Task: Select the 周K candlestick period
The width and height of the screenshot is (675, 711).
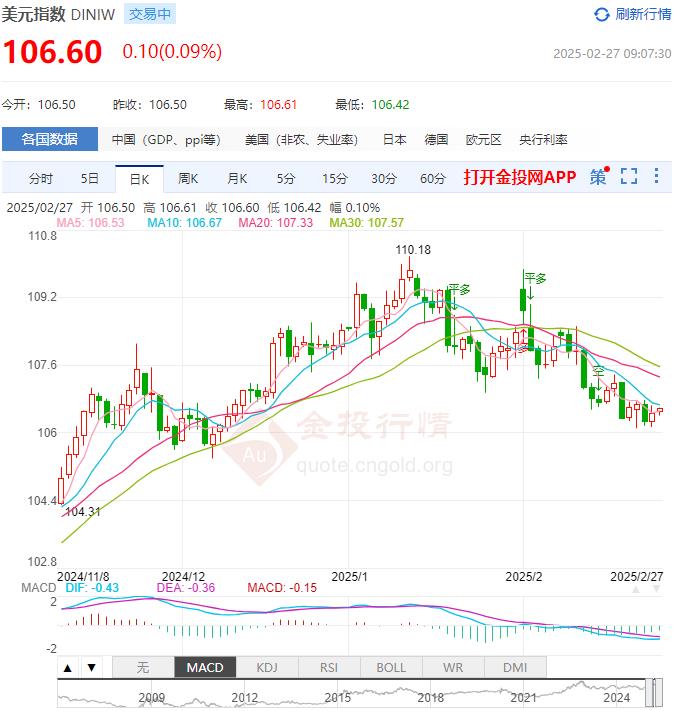Action: [188, 179]
